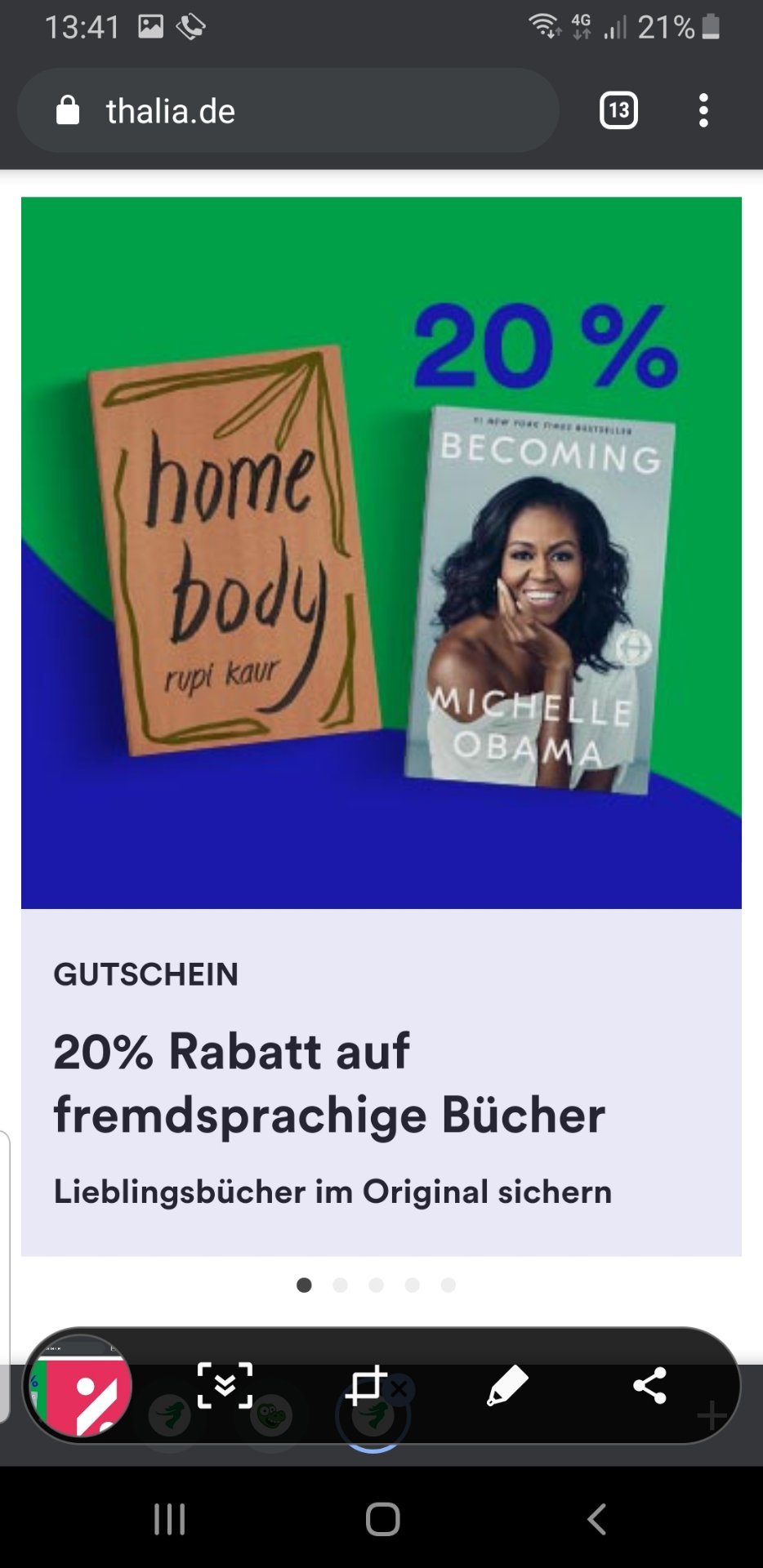Open the tab switcher showing 13 tabs

(618, 110)
